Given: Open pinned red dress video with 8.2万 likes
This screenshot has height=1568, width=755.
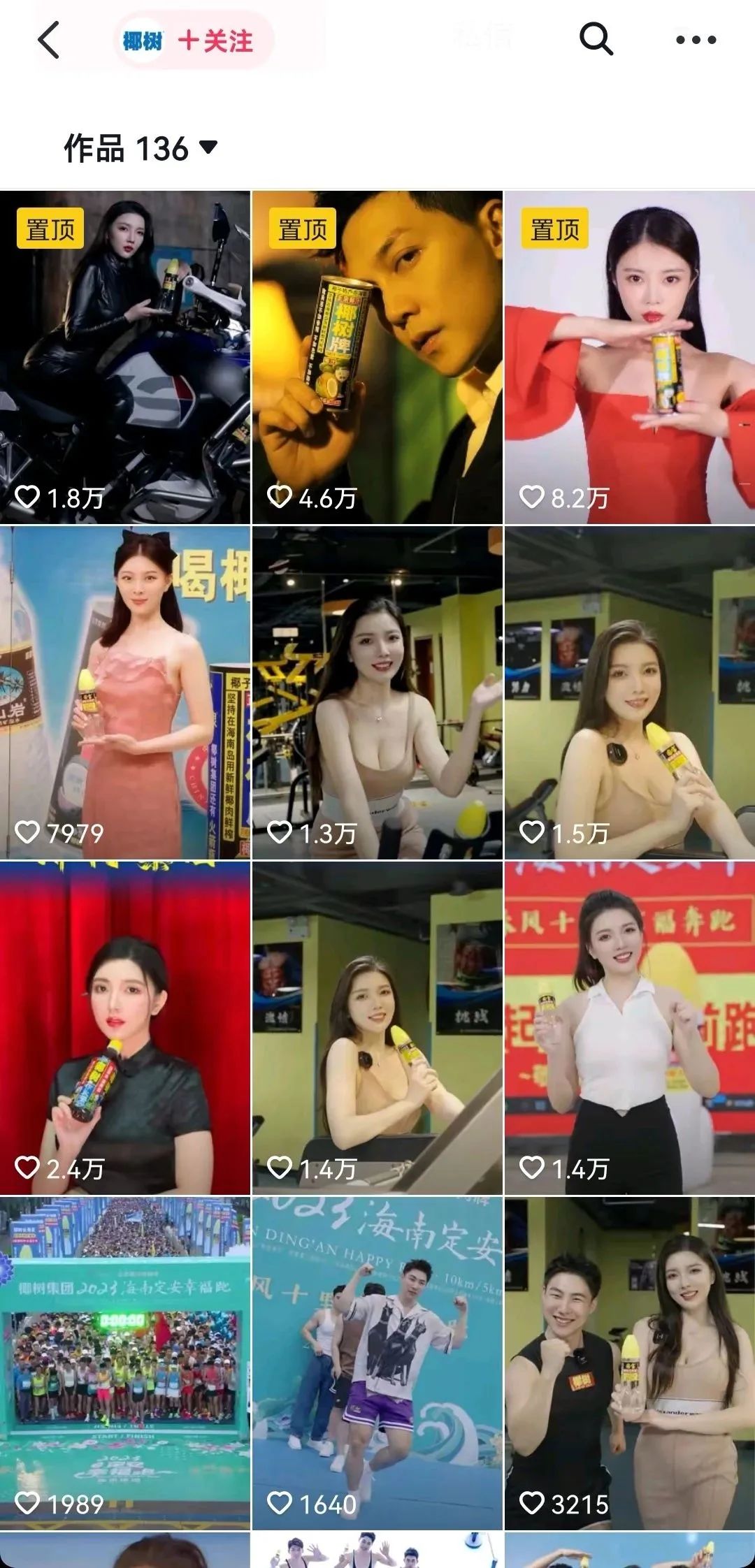Looking at the screenshot, I should click(629, 357).
